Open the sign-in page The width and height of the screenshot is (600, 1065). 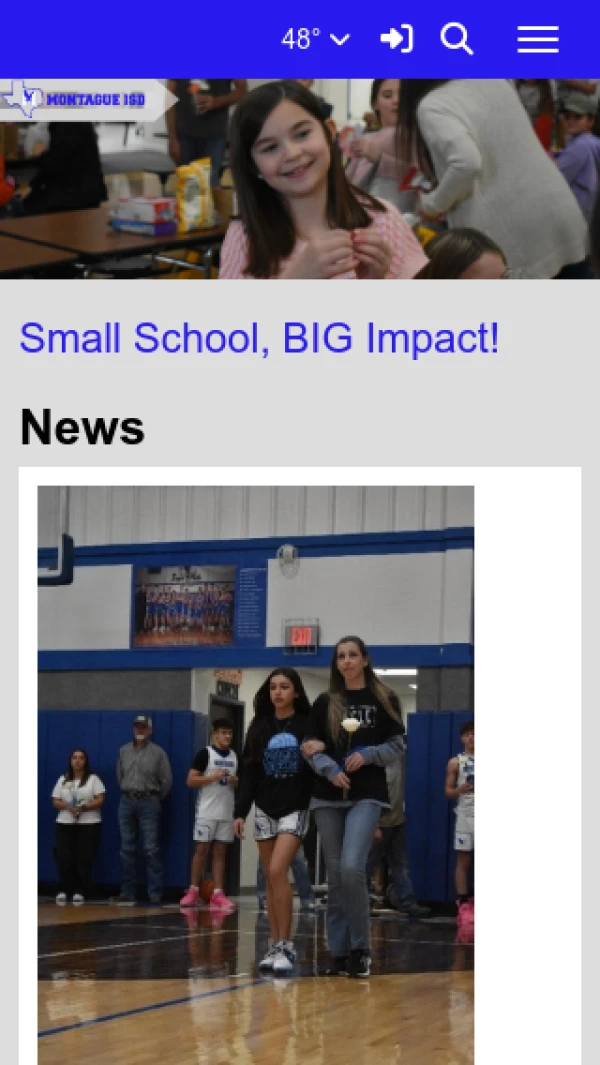pos(396,39)
